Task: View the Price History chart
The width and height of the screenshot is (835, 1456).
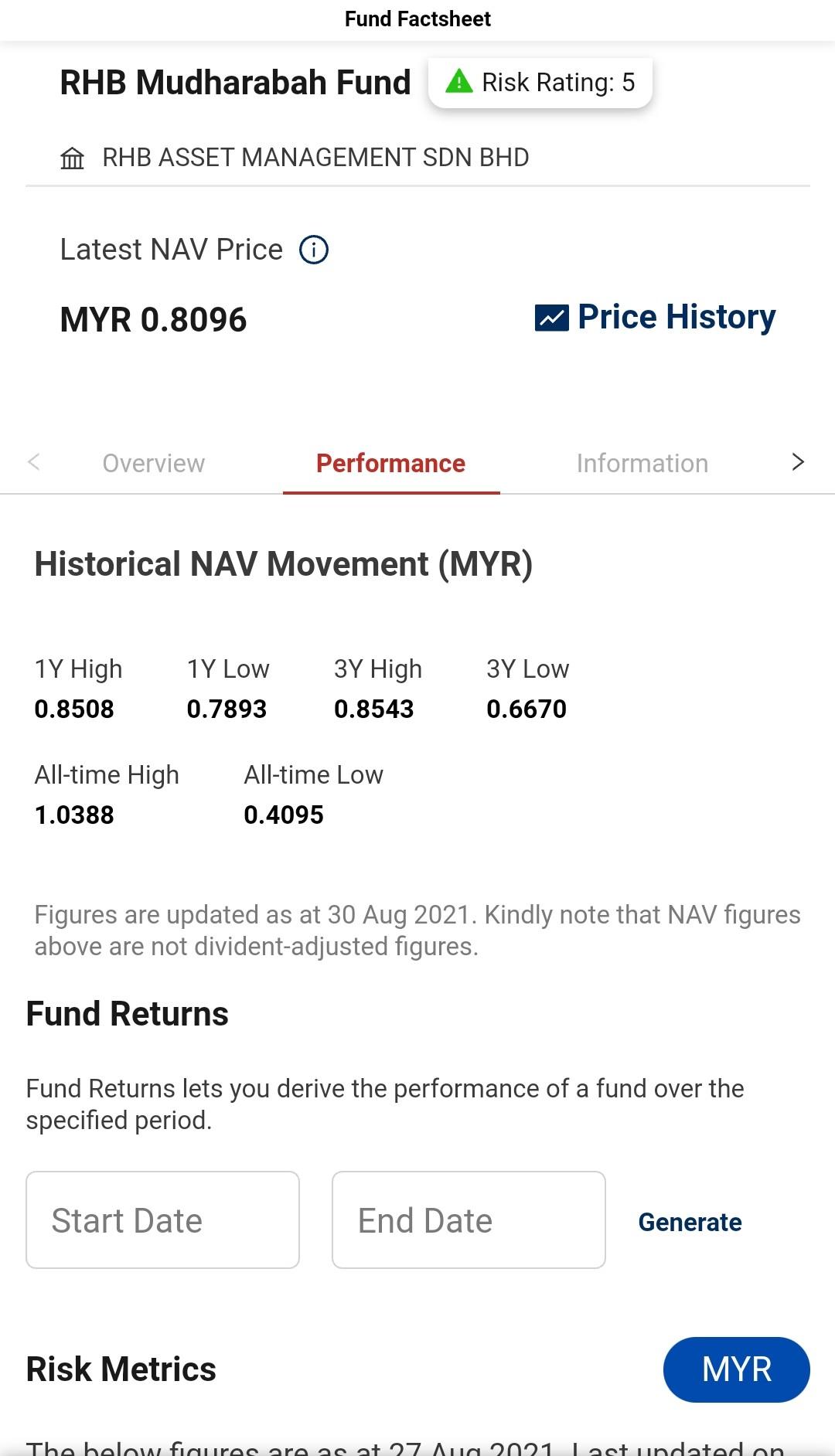Action: pyautogui.click(x=655, y=318)
